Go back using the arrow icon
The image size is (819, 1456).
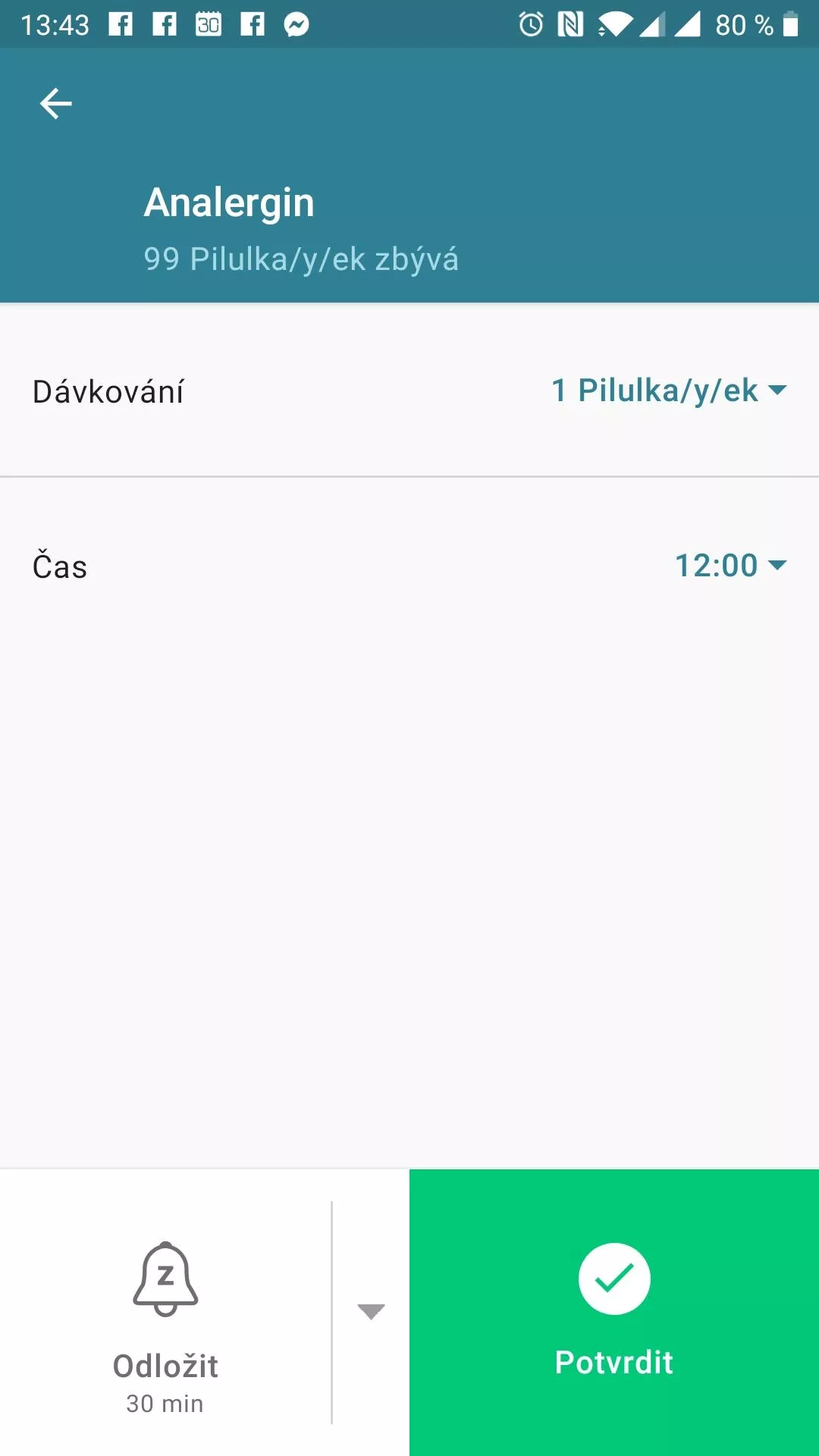click(55, 104)
